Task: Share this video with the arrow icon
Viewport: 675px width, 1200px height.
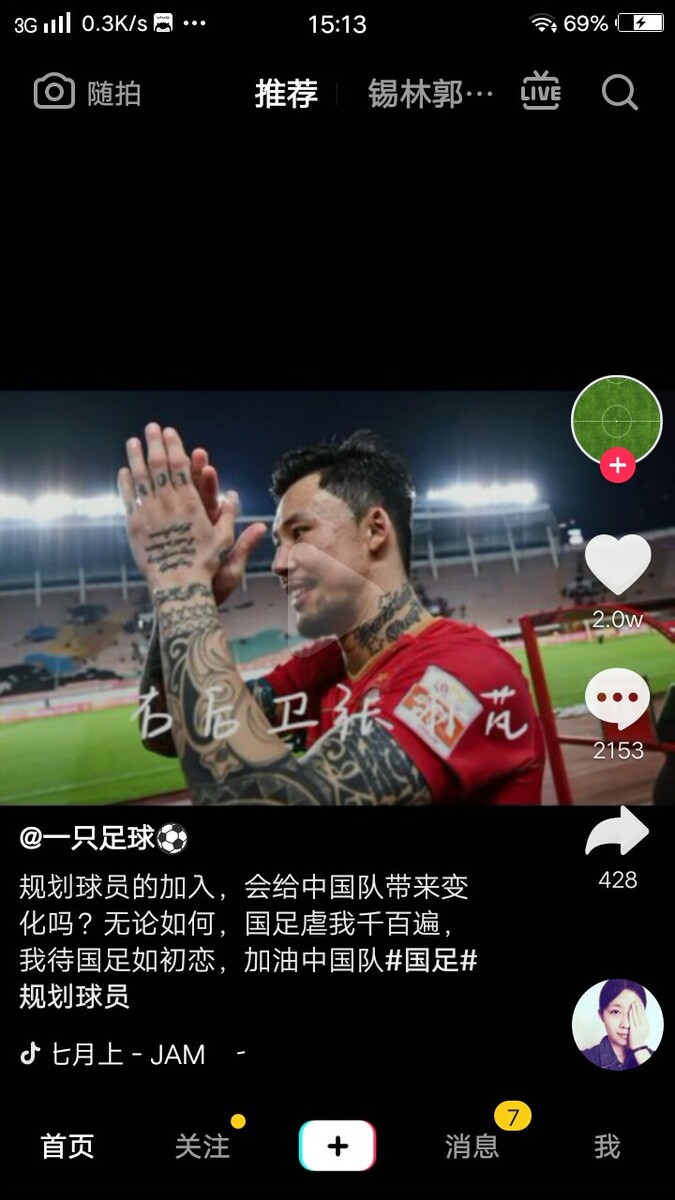Action: 617,834
